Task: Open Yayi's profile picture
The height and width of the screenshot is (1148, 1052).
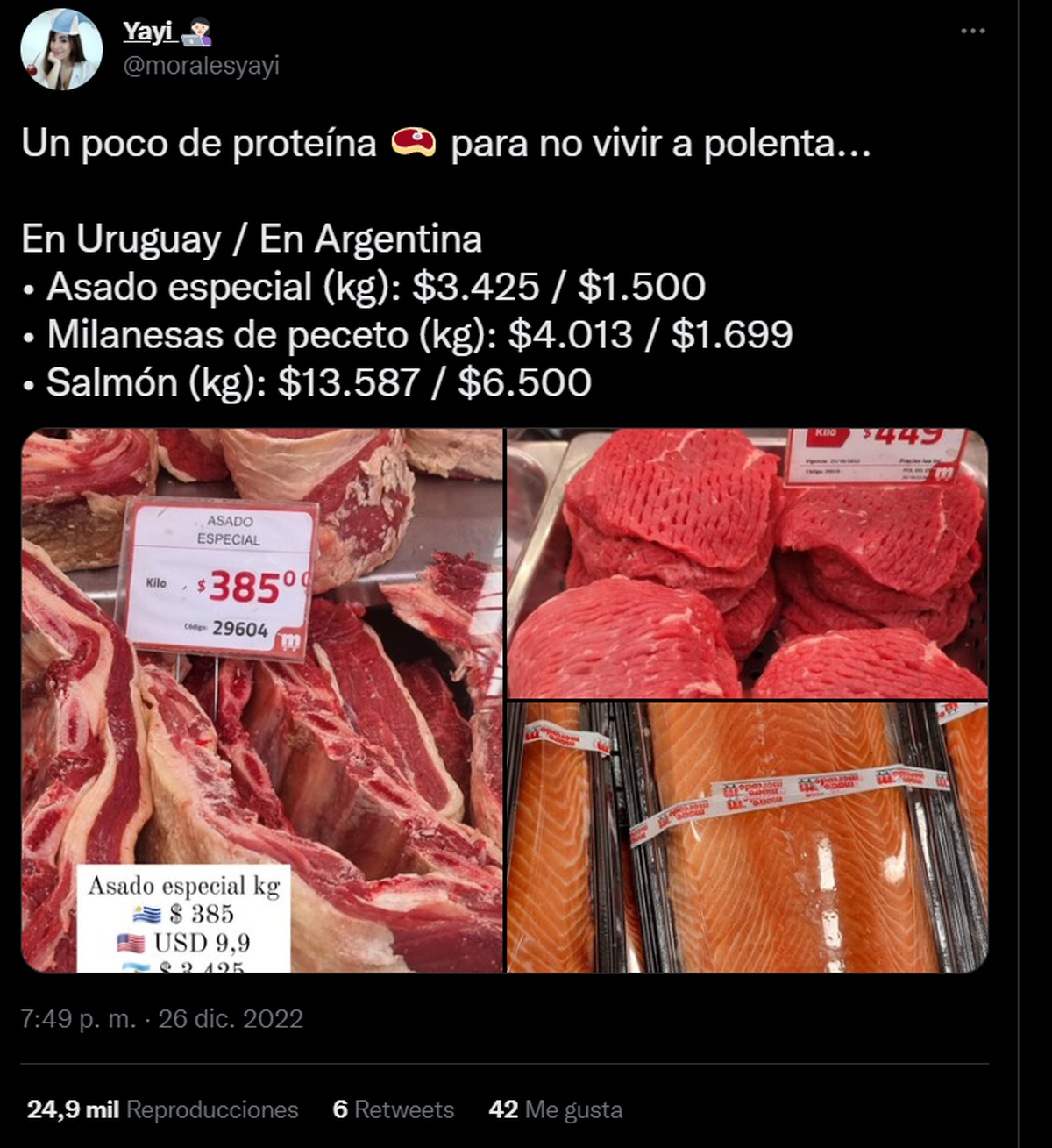Action: coord(61,50)
